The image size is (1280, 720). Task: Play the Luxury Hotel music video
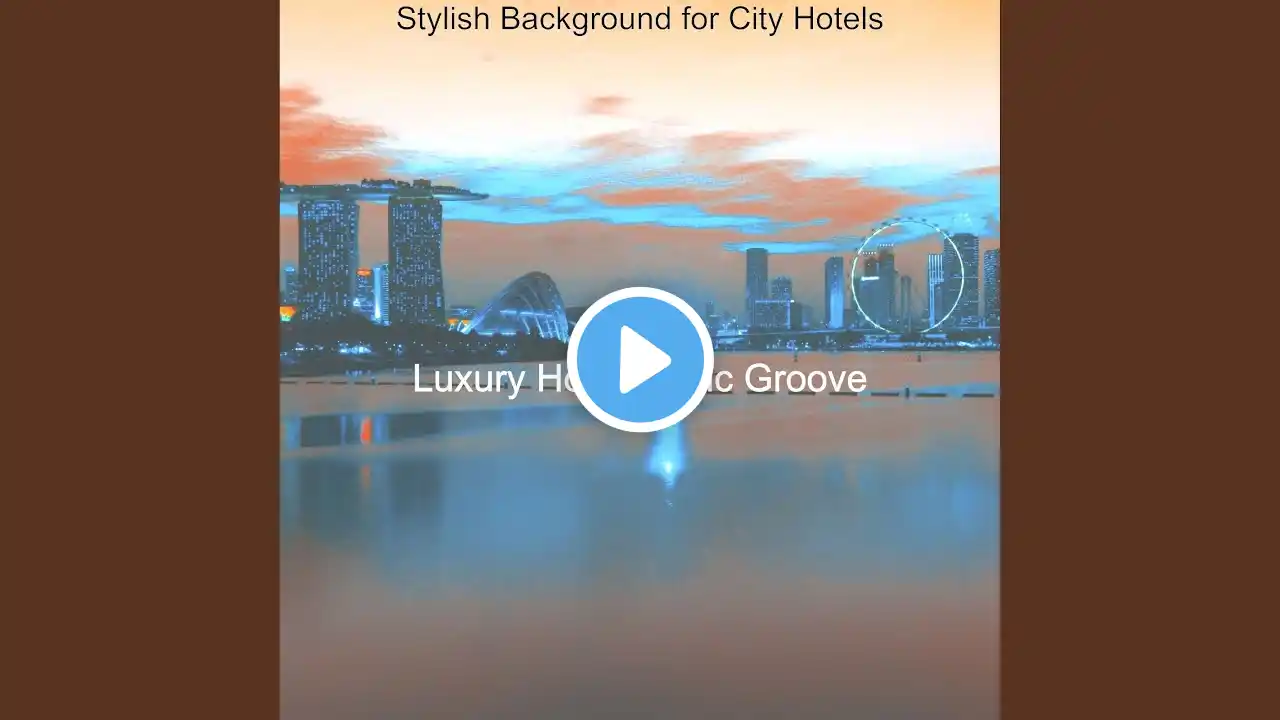(x=640, y=360)
